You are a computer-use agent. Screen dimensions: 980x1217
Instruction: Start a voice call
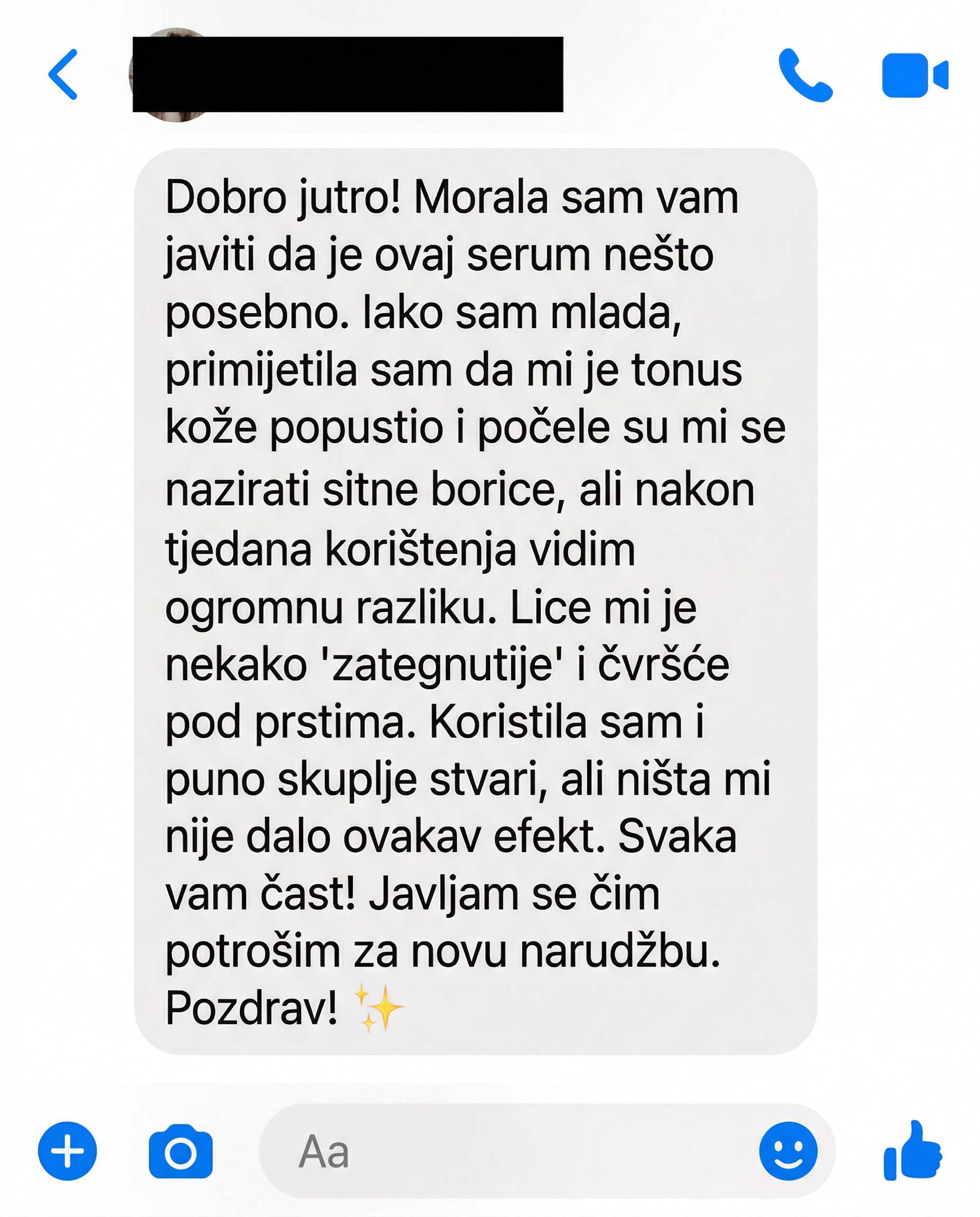[805, 75]
